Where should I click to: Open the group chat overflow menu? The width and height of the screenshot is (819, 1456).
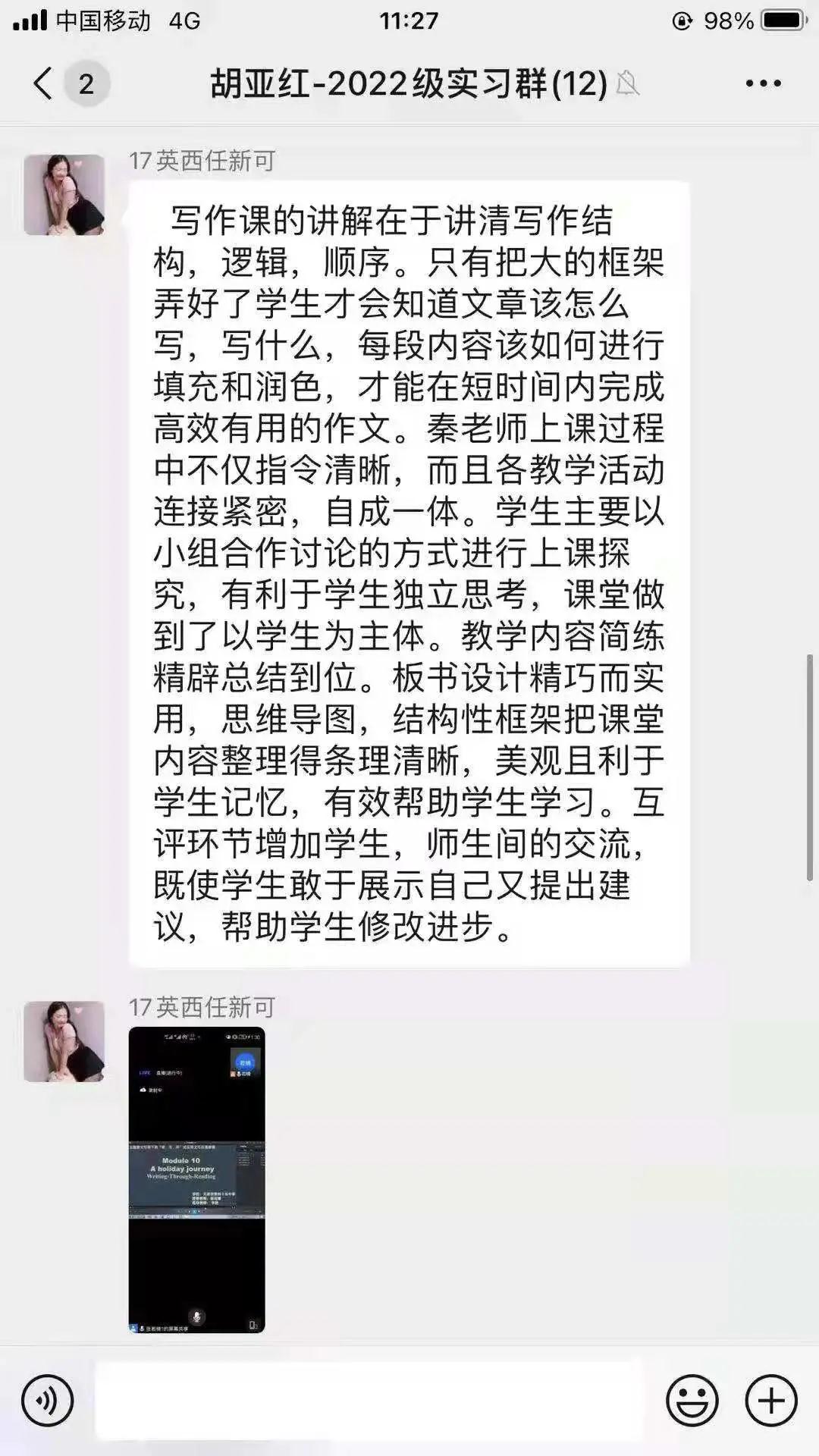coord(763,83)
